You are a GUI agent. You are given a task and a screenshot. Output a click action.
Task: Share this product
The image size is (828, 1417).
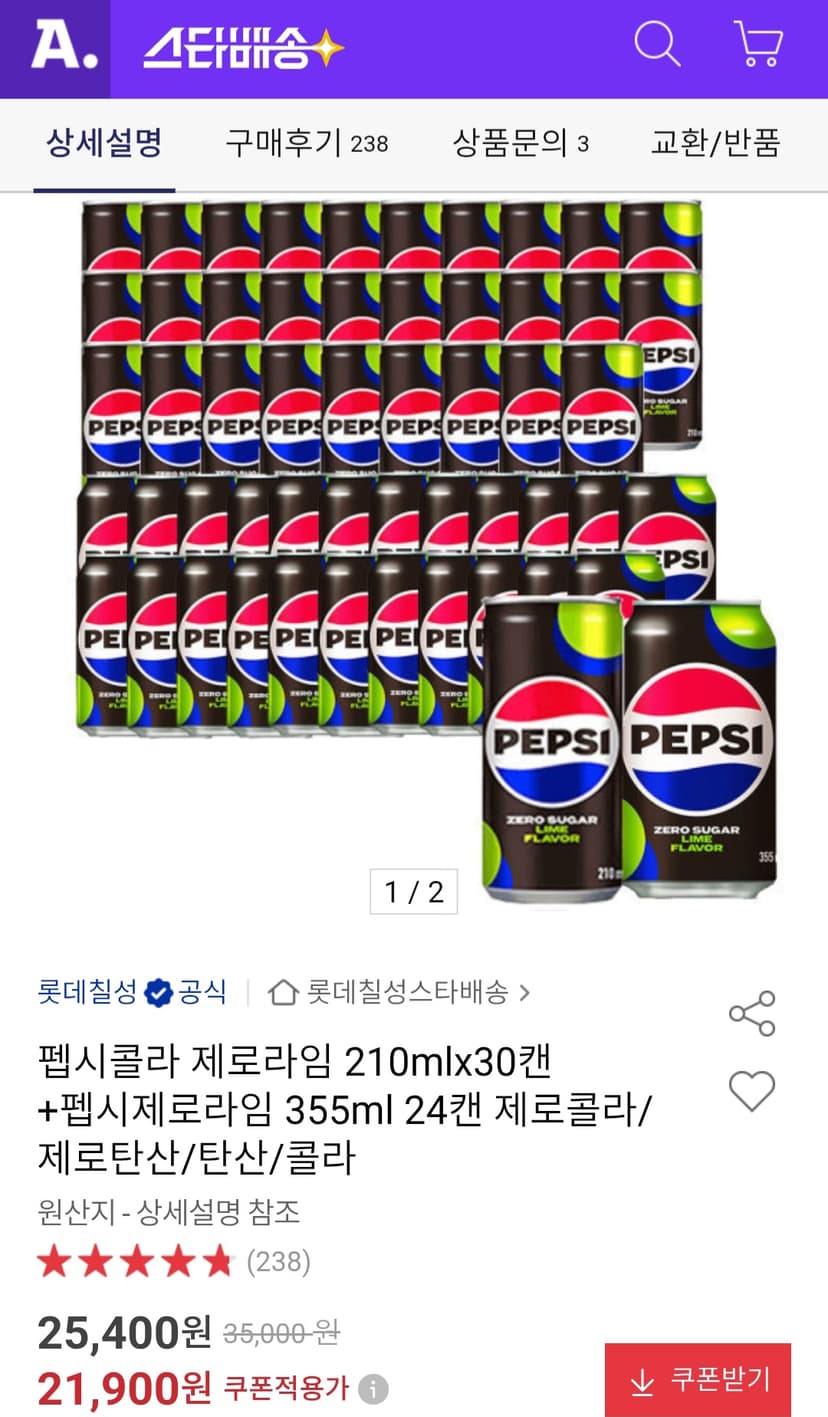tap(752, 1014)
